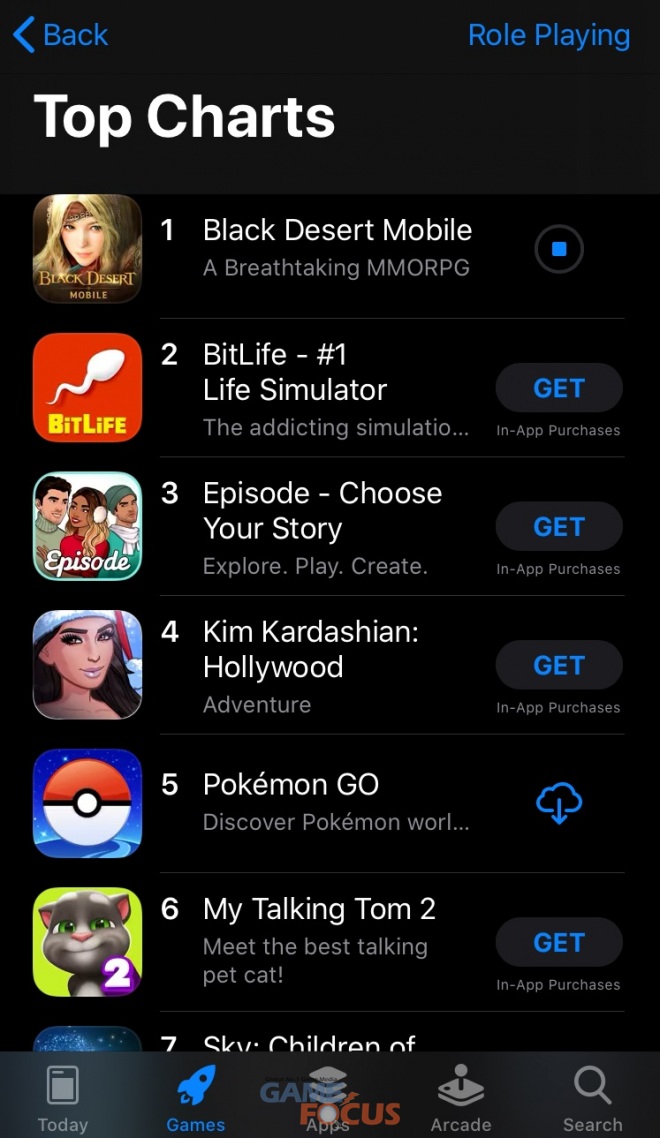The image size is (660, 1138).
Task: View My Talking Tom 2 details
Action: pyautogui.click(x=319, y=910)
